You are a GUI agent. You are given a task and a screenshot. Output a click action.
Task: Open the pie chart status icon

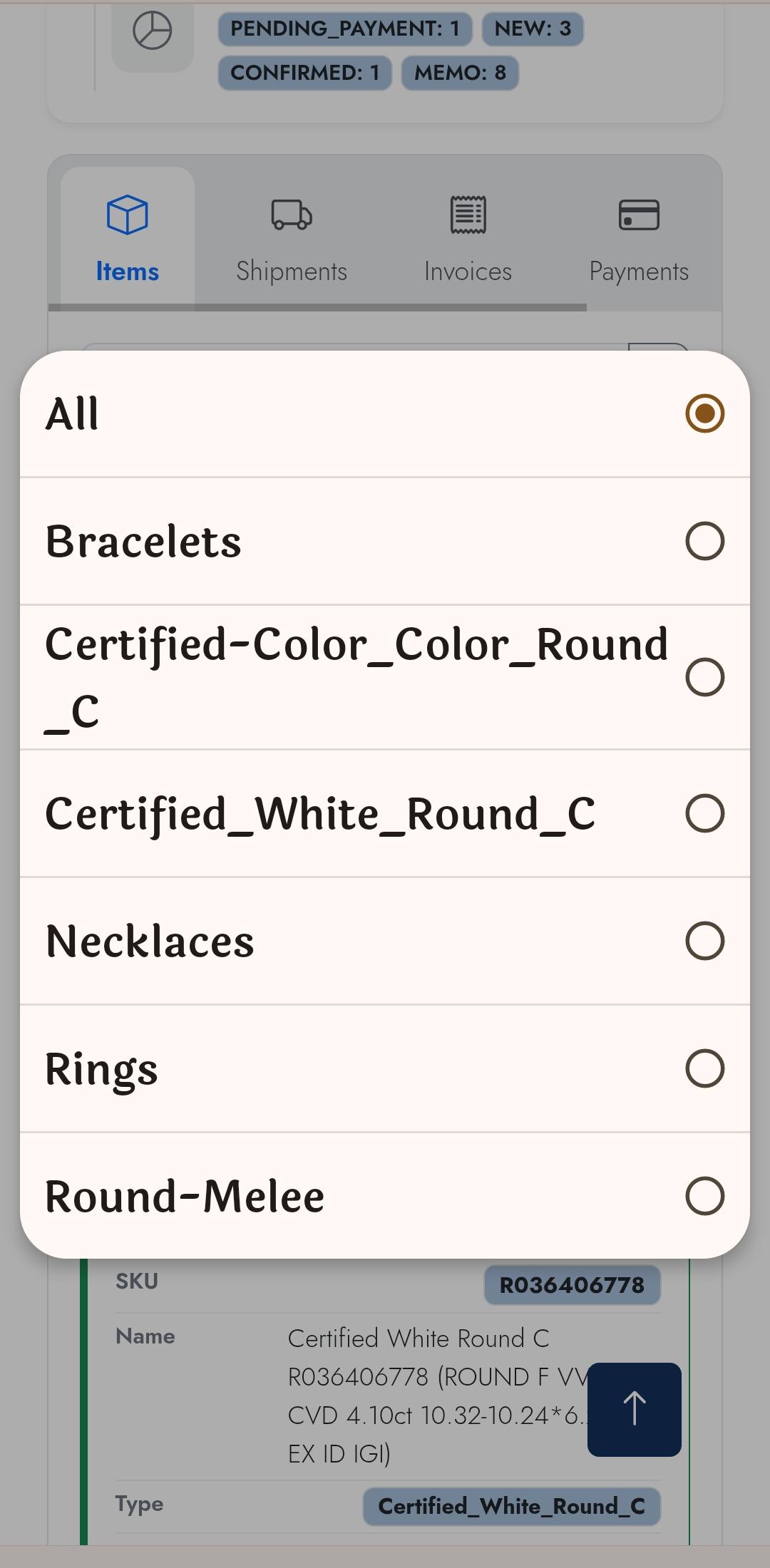pos(151,30)
